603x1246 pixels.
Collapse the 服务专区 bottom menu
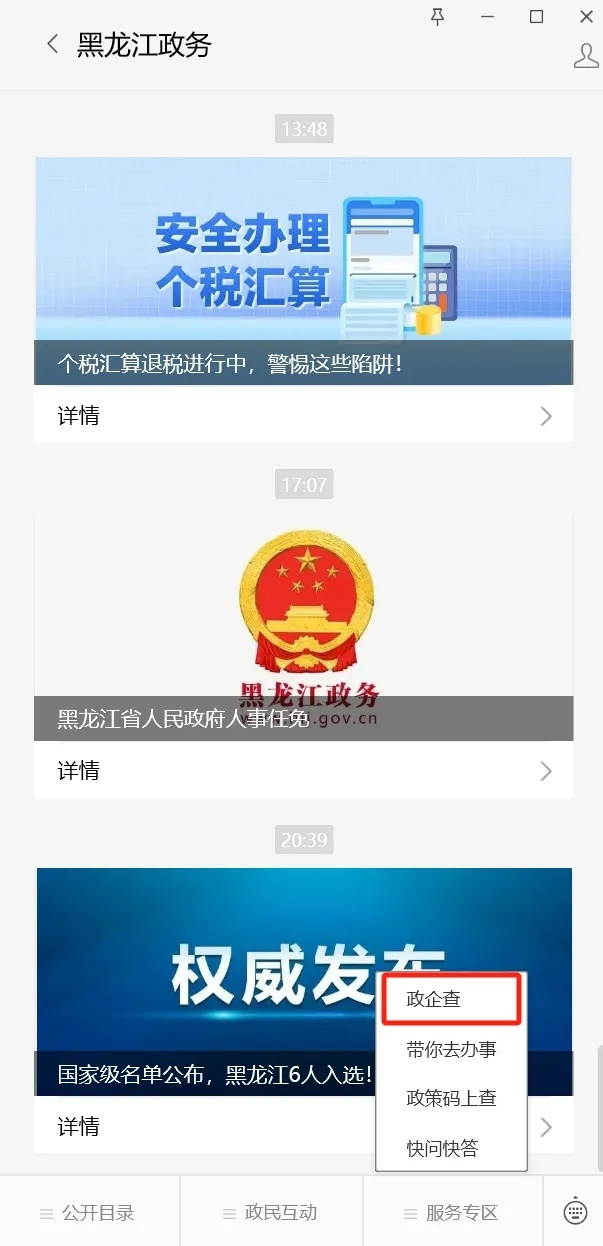[452, 1213]
